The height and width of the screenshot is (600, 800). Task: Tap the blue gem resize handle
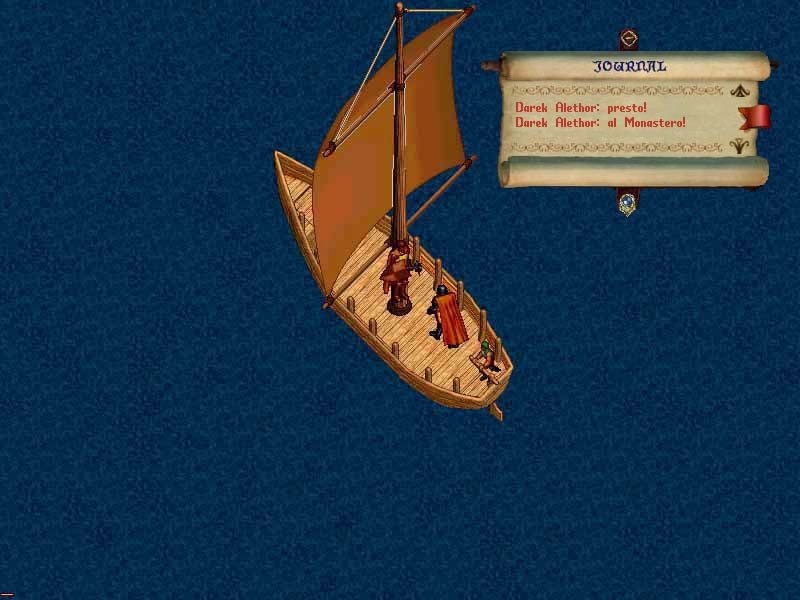click(627, 203)
